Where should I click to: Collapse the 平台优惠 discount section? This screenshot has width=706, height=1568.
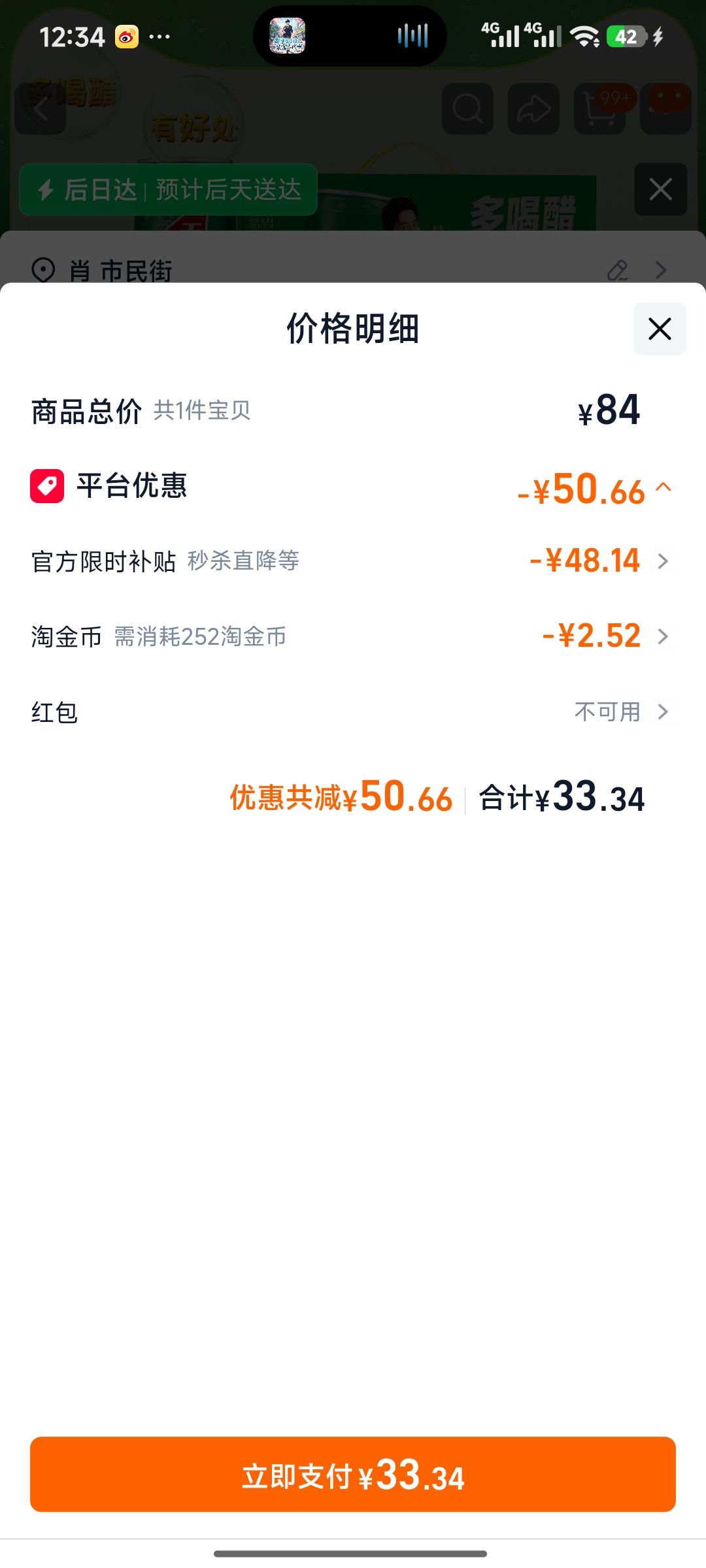pos(664,487)
